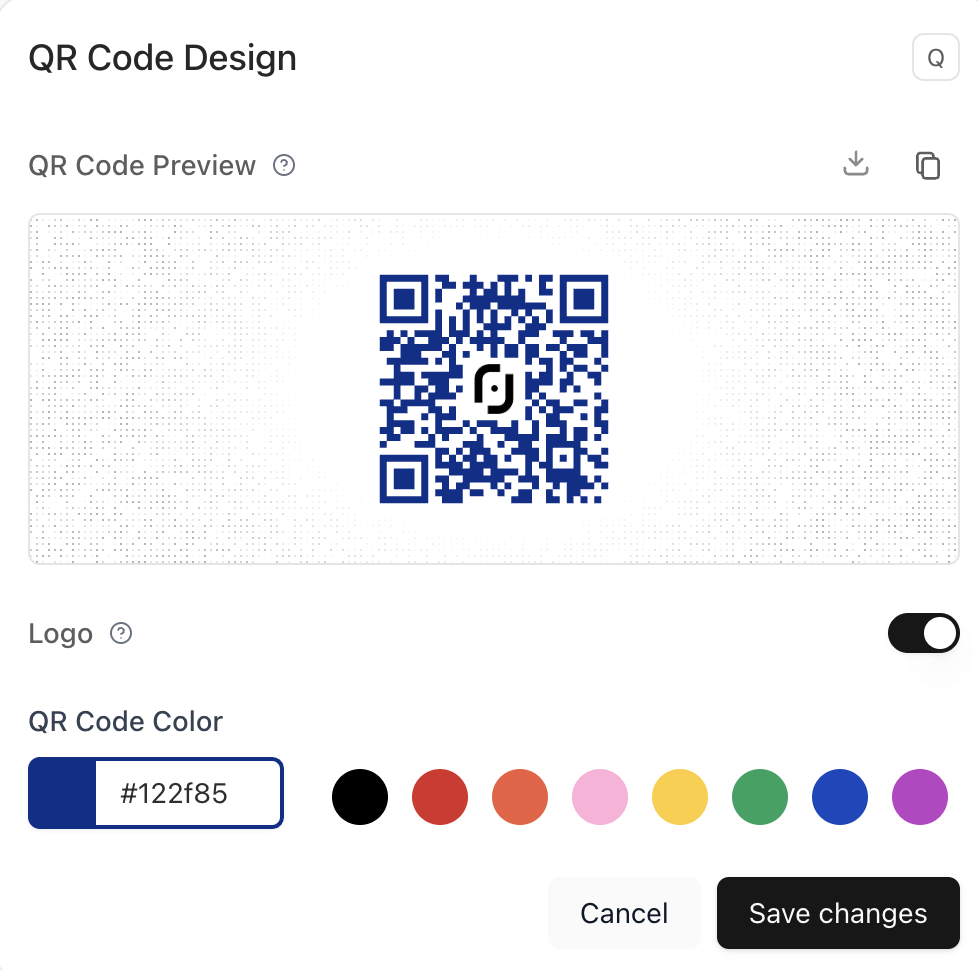Image resolution: width=978 pixels, height=970 pixels.
Task: Choose the red color swatch
Action: click(x=440, y=797)
